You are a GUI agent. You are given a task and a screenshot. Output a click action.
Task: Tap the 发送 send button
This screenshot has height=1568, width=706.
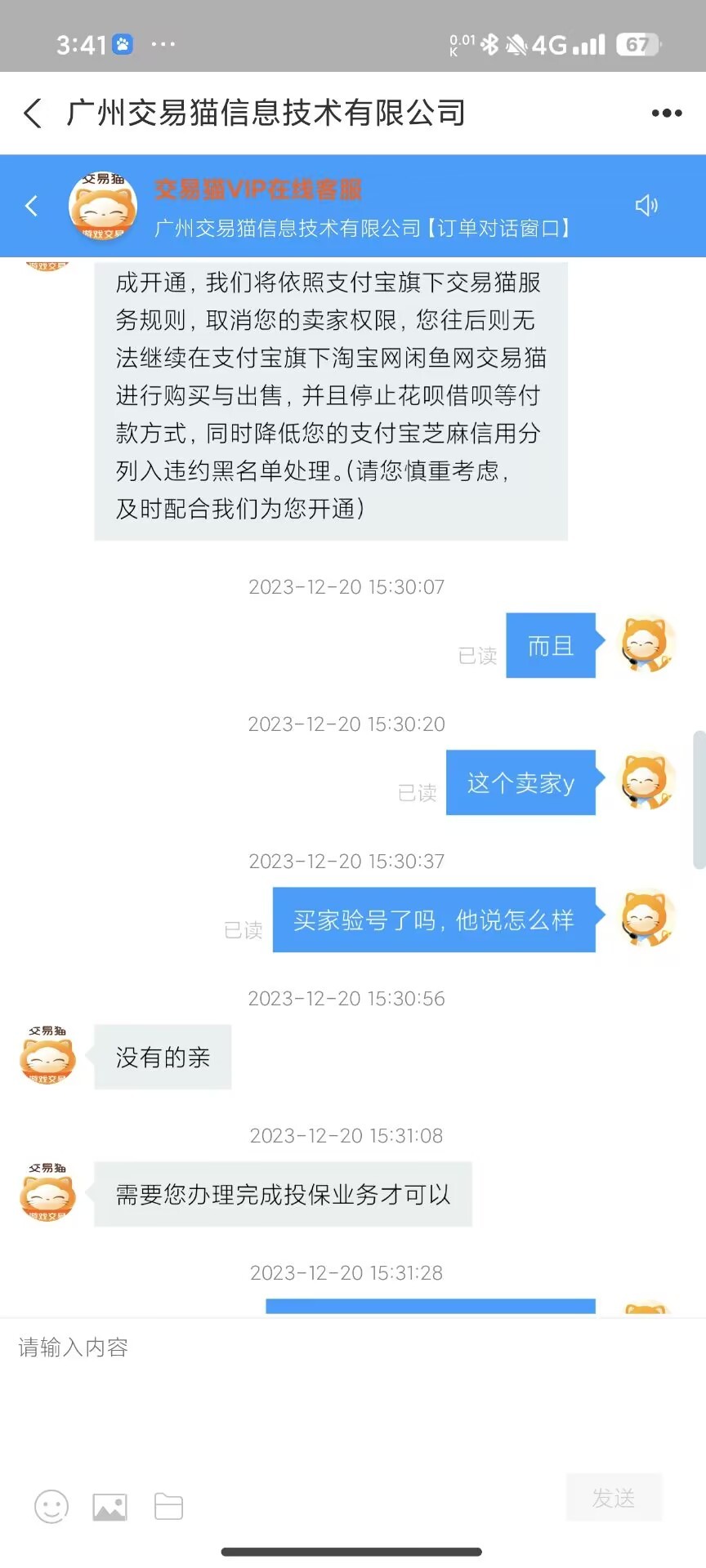[x=614, y=1498]
